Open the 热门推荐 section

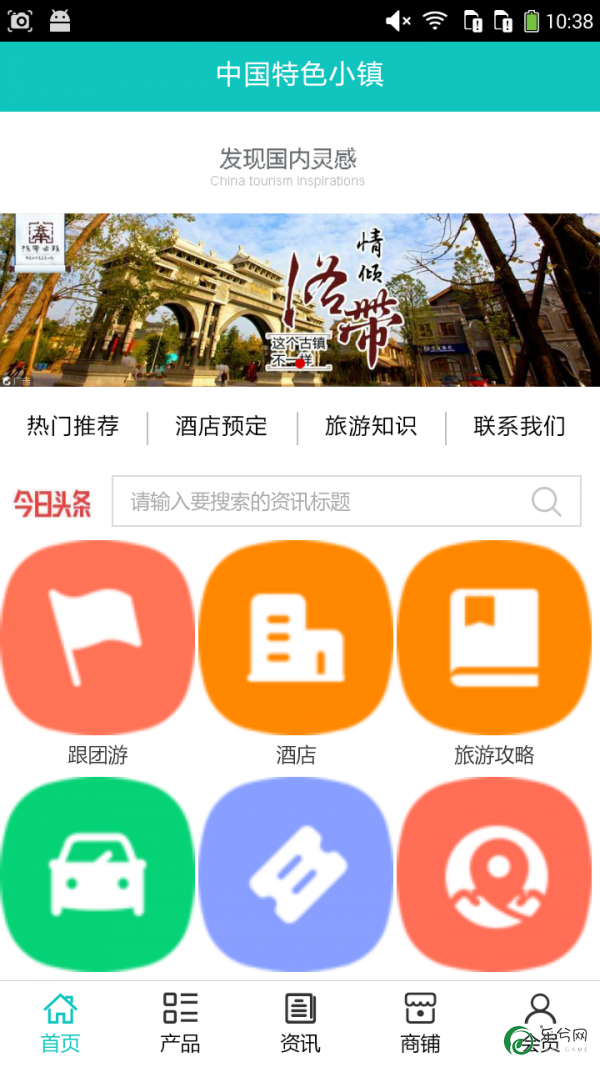pos(73,427)
